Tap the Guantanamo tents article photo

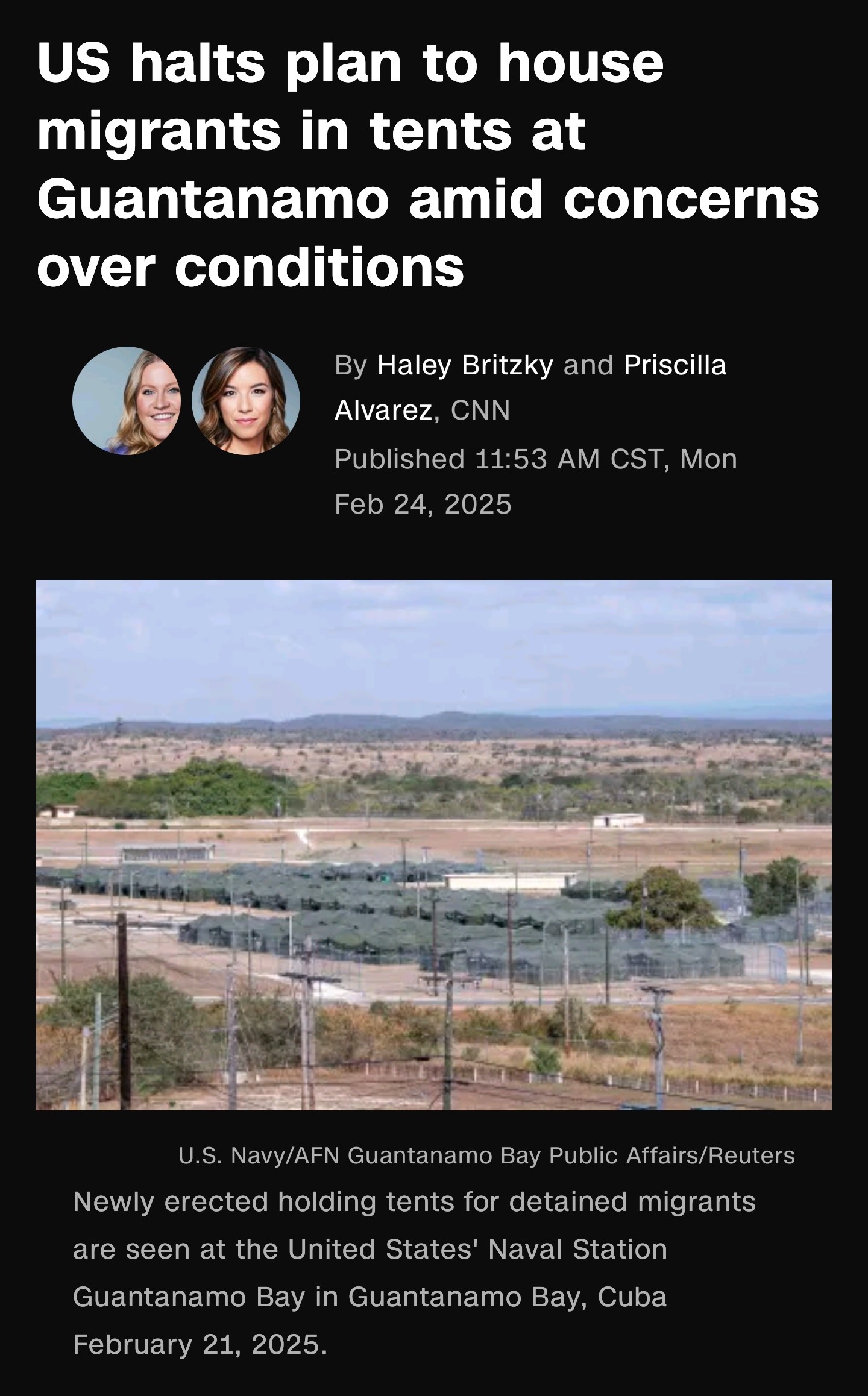434,844
